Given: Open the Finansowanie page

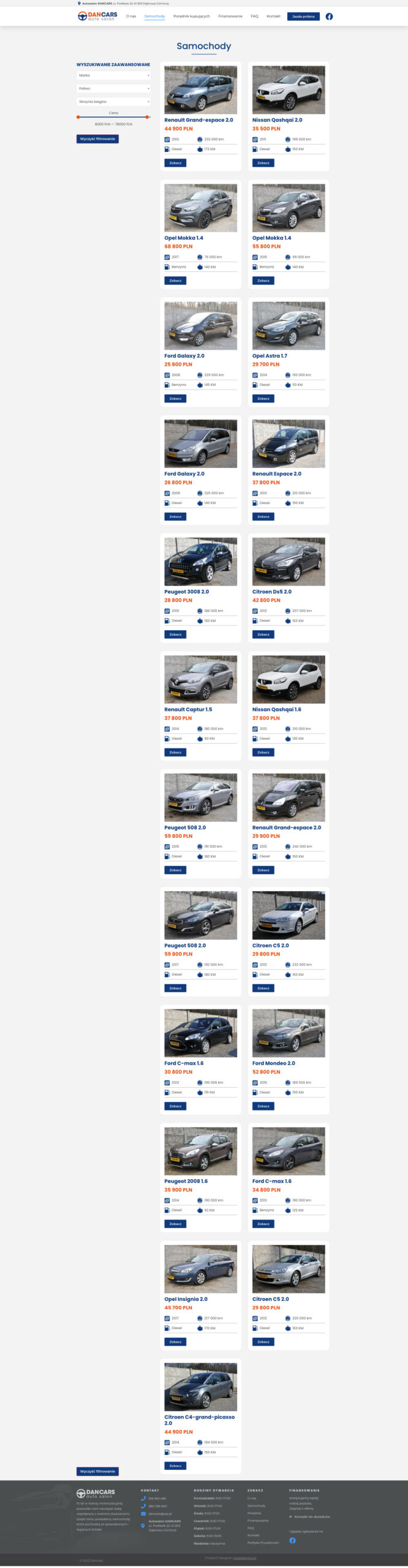Looking at the screenshot, I should pyautogui.click(x=230, y=17).
